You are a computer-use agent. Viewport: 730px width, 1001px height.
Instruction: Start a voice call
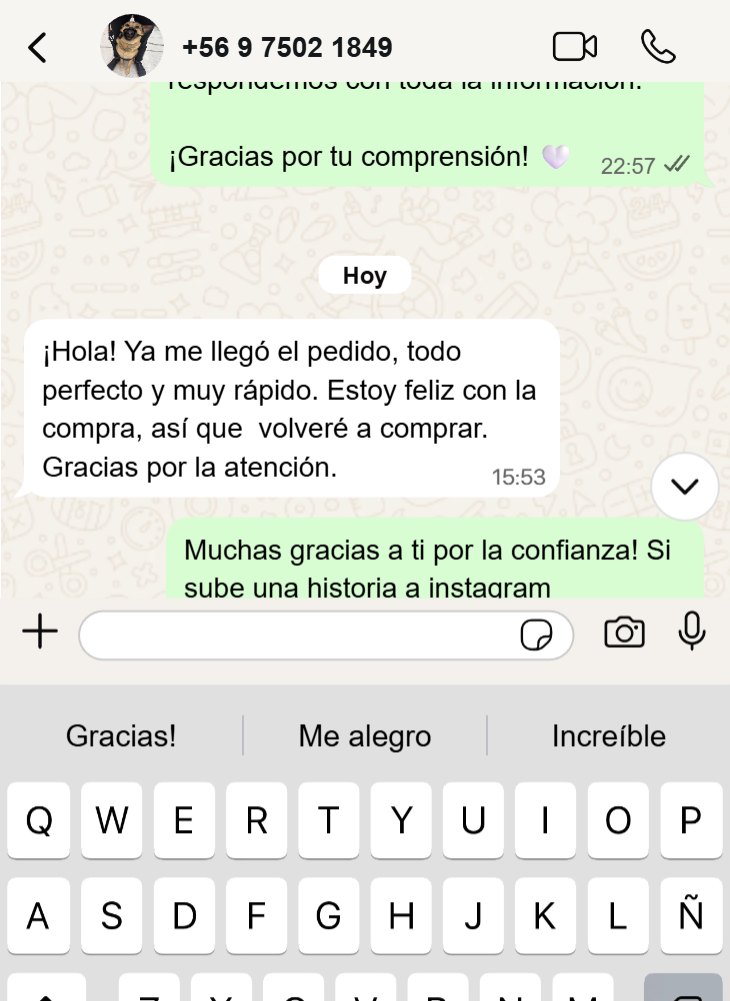[x=658, y=46]
